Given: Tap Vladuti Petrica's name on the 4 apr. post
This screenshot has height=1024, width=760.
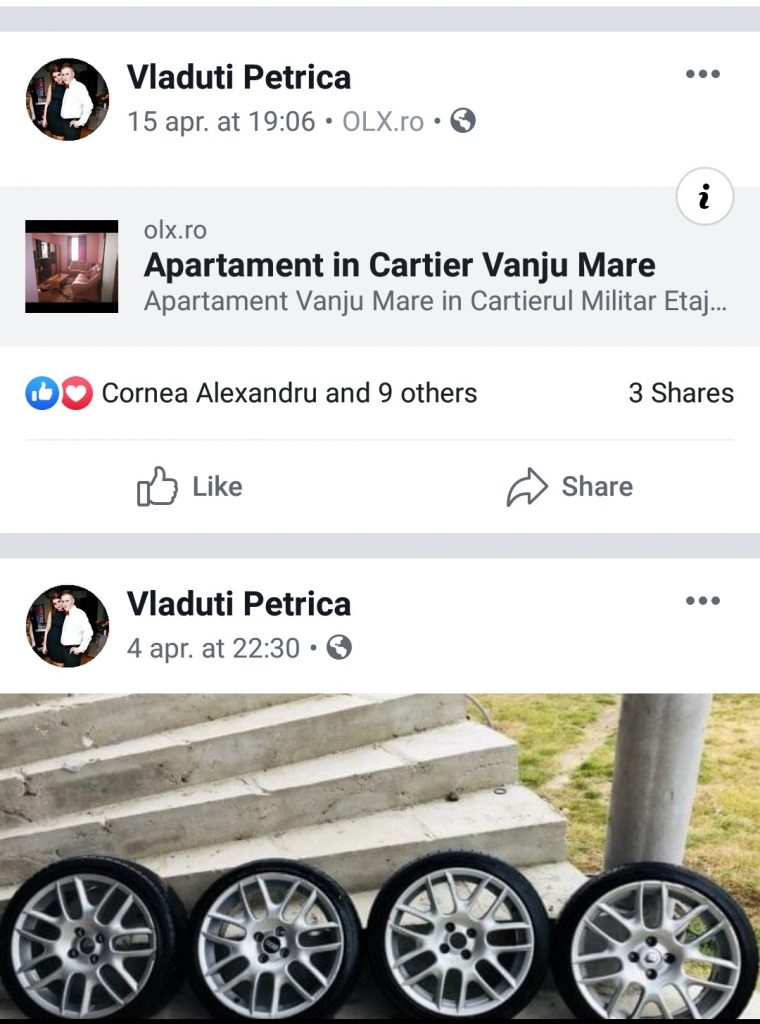Looking at the screenshot, I should click(239, 604).
